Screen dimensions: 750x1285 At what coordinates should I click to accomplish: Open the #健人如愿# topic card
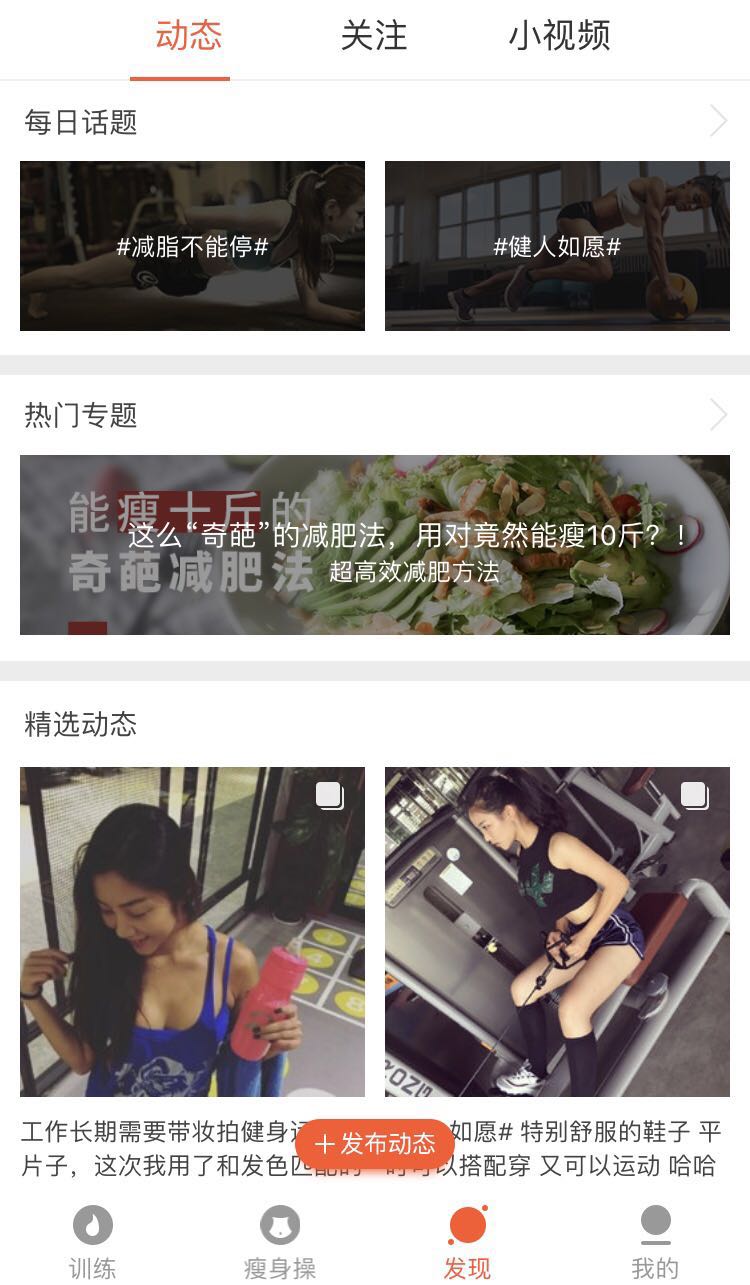[557, 246]
